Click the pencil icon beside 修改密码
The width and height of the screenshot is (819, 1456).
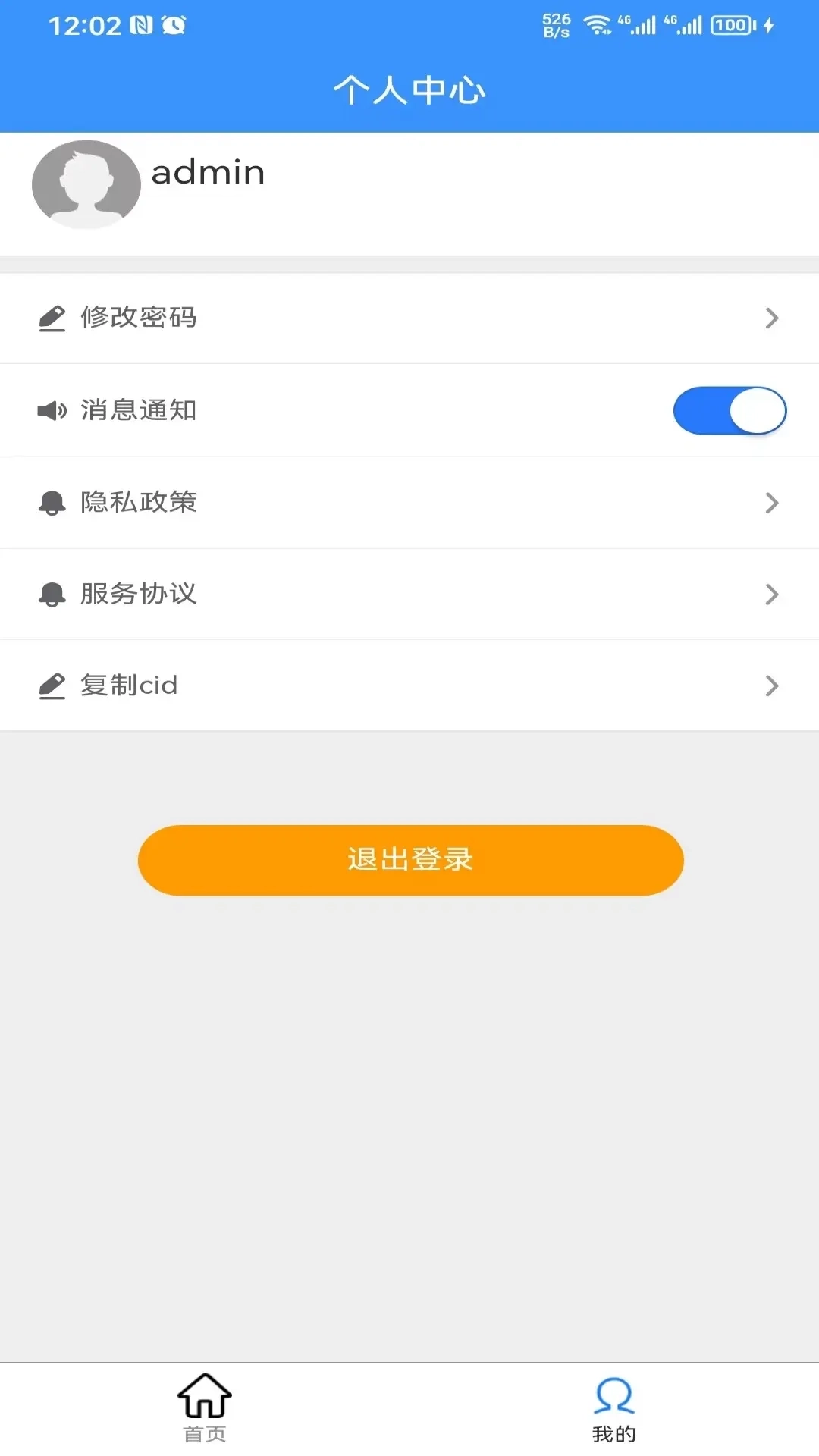[x=52, y=318]
